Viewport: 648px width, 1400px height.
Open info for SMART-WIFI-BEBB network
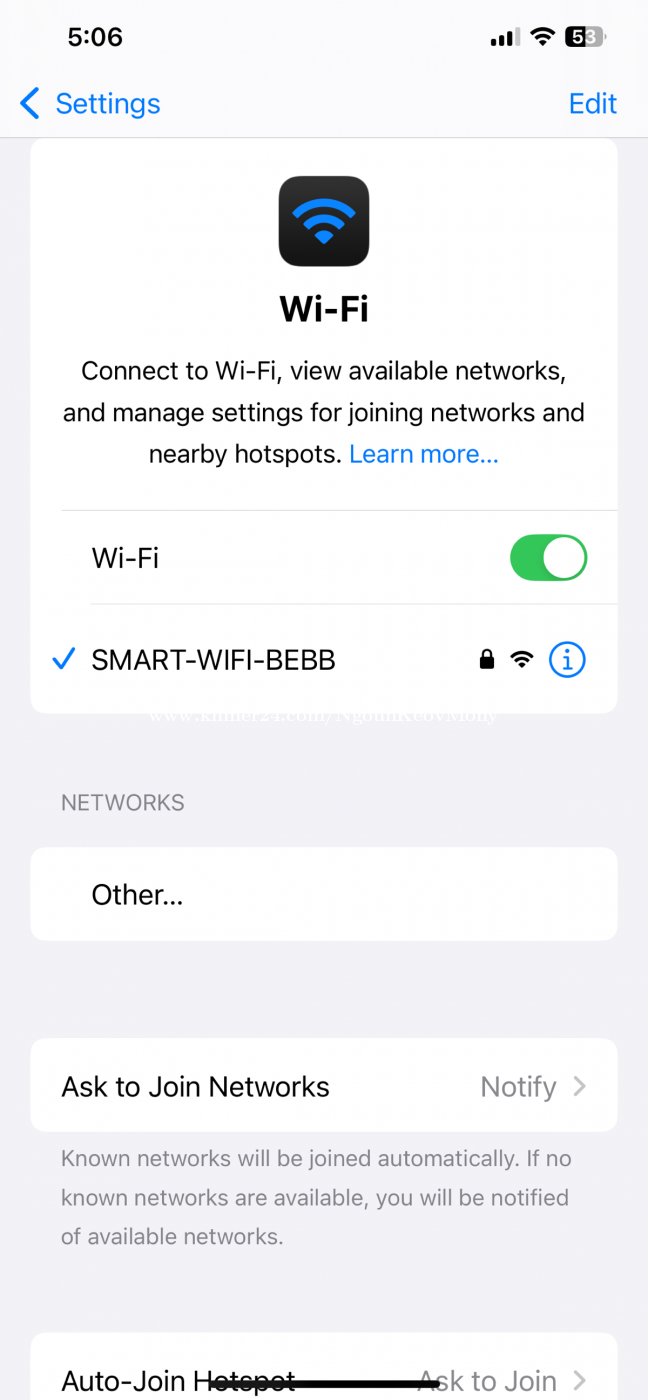[567, 660]
